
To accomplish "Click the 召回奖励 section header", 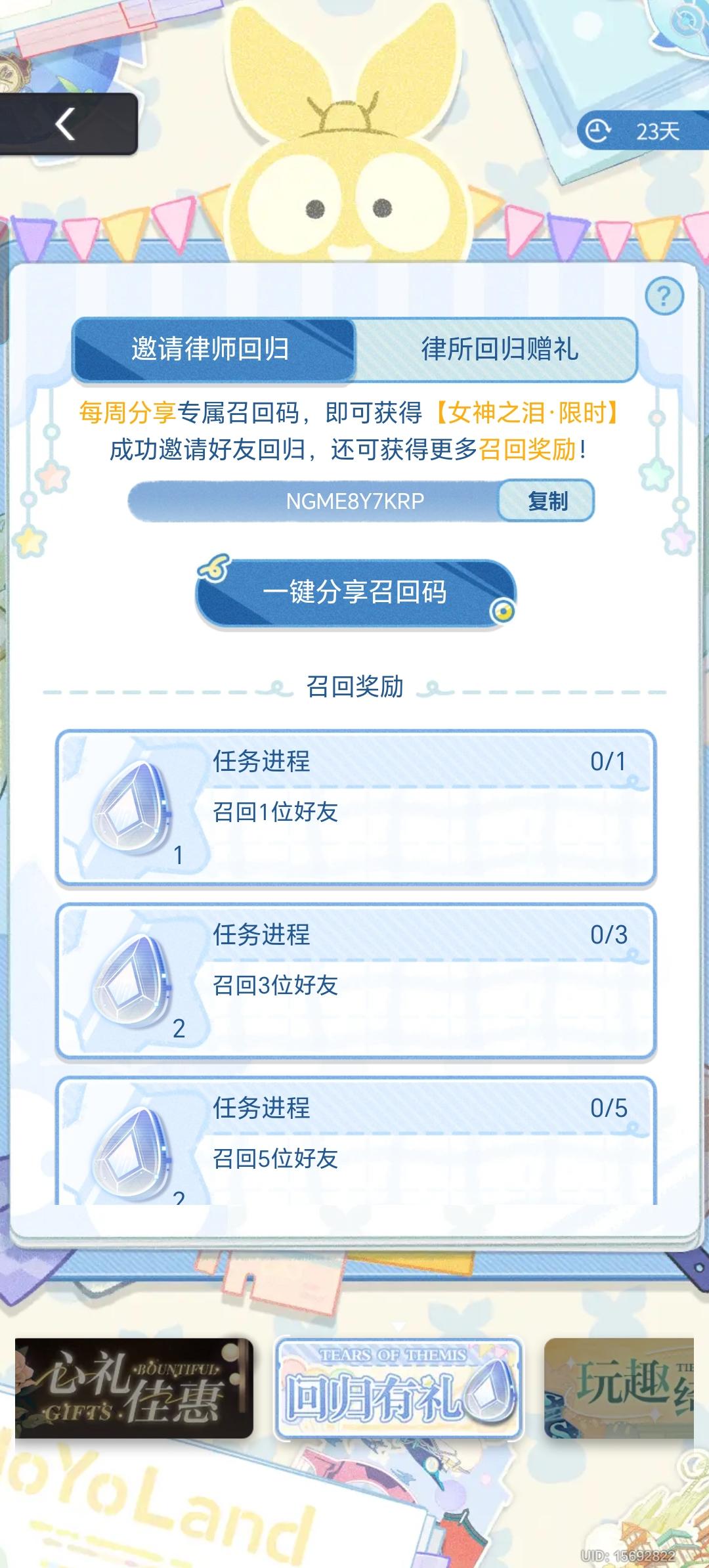I will [x=354, y=685].
